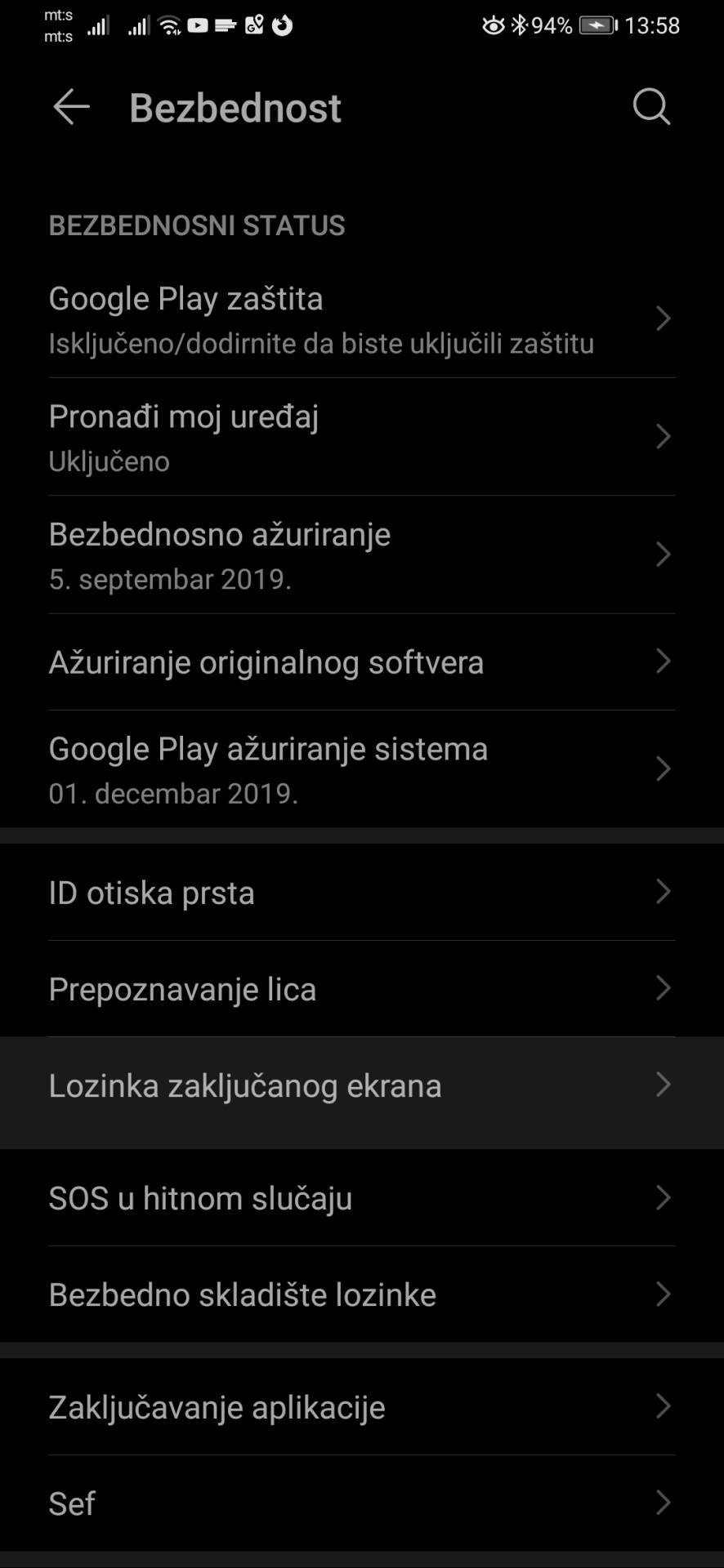Screen dimensions: 724x1568
Task: Tap the mt:s signal strength bars
Action: (99, 25)
